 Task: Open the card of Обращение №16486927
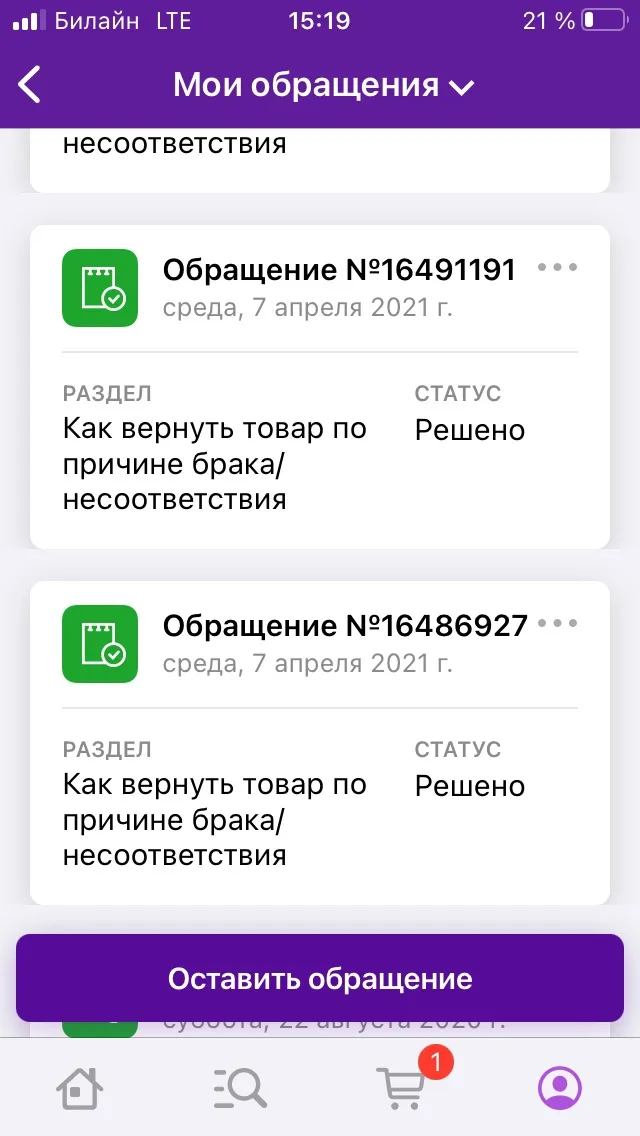pos(320,743)
